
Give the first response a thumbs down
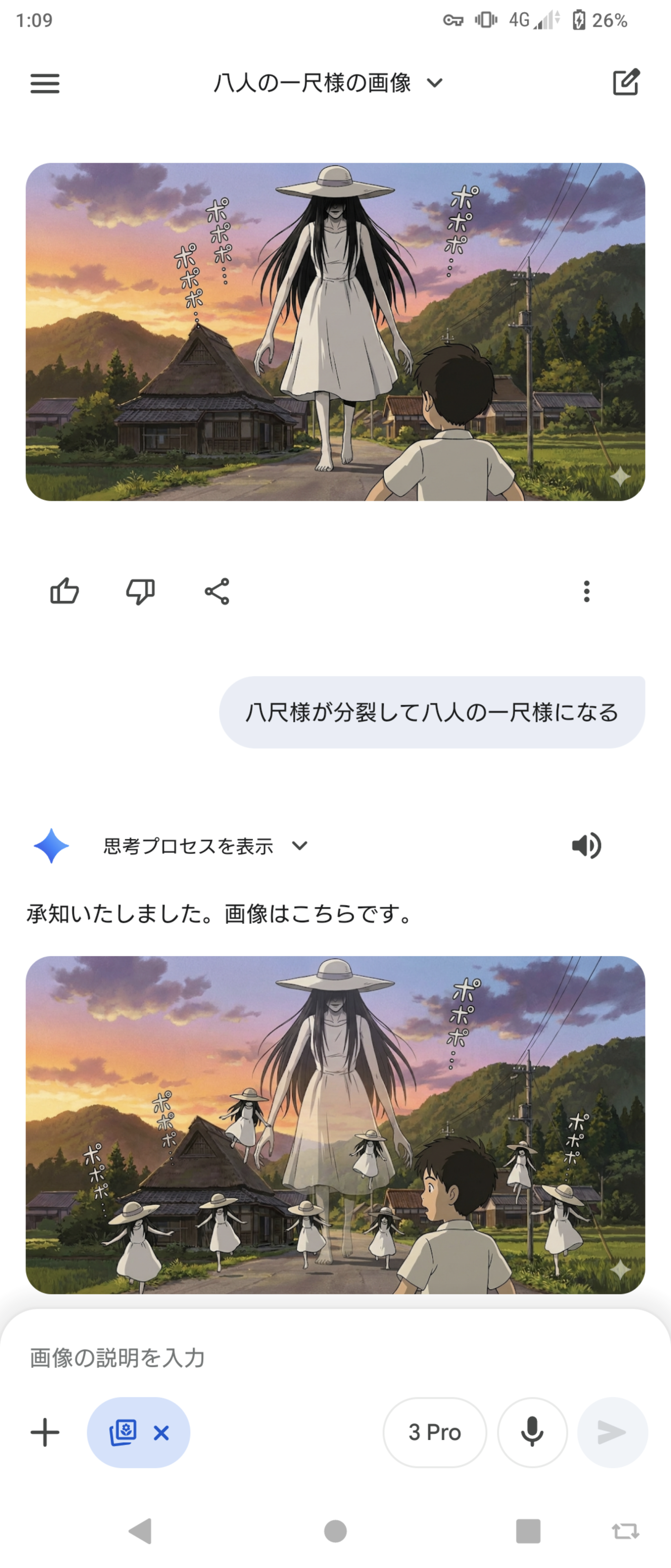(140, 591)
